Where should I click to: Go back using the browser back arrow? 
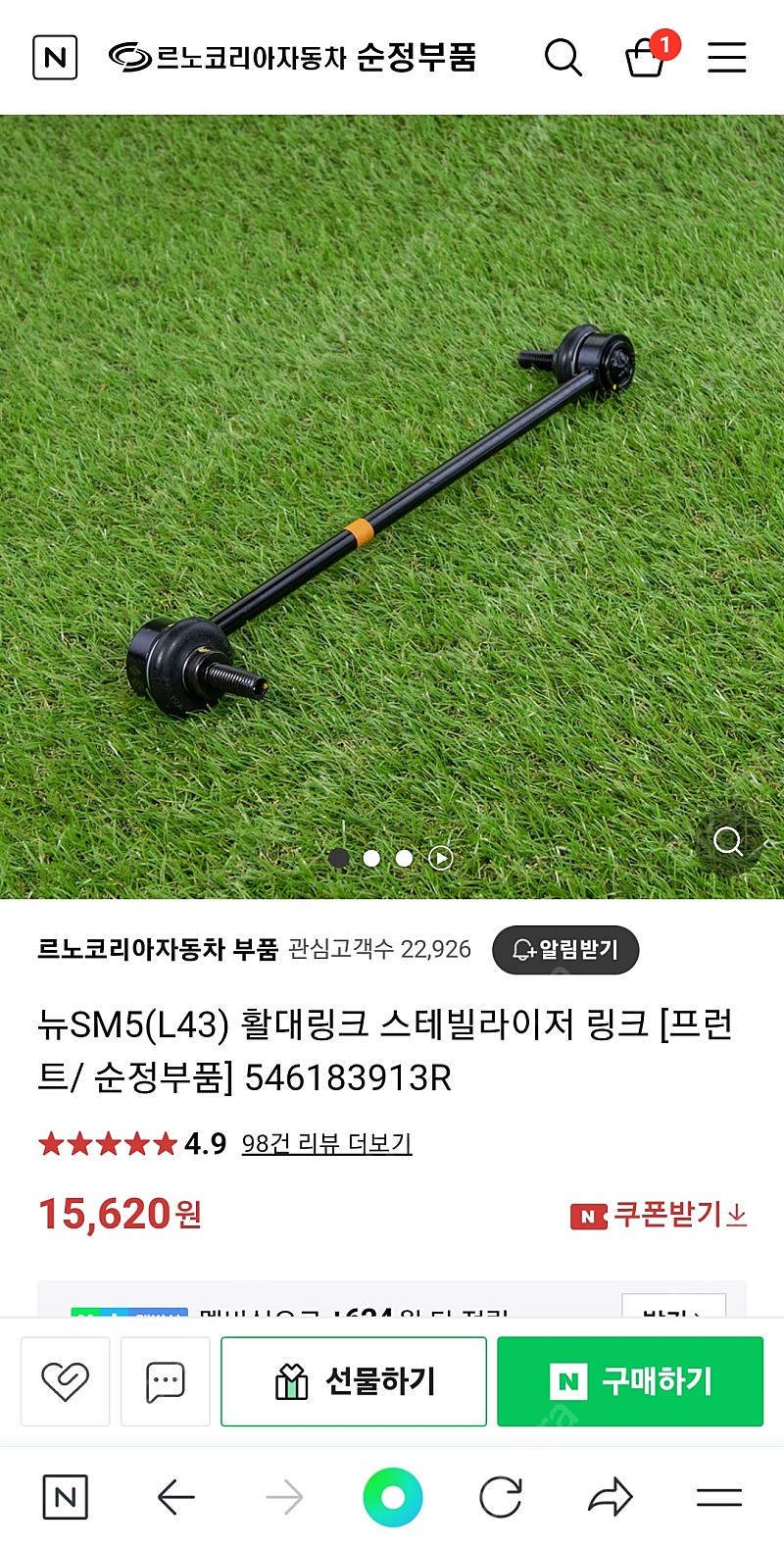click(x=176, y=1497)
